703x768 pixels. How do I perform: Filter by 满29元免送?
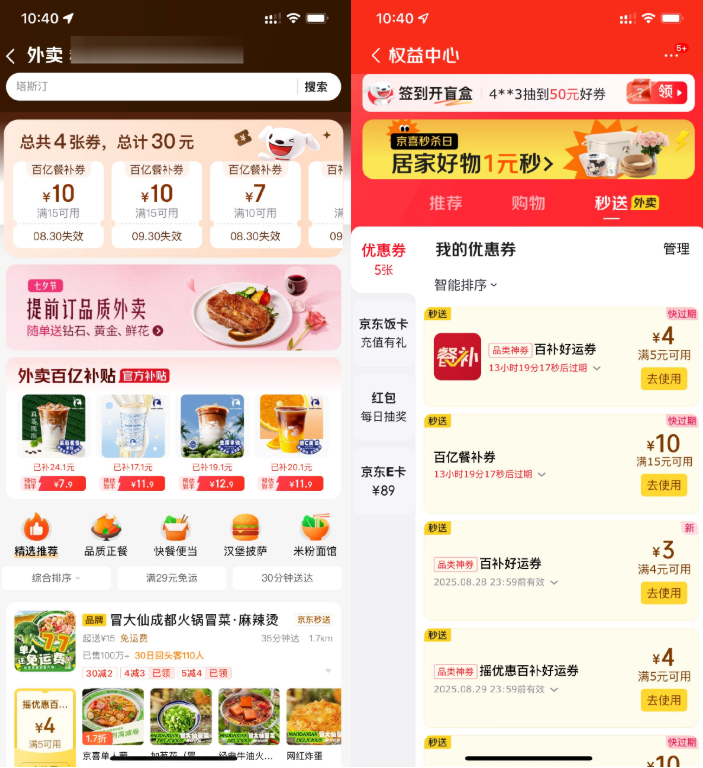172,578
